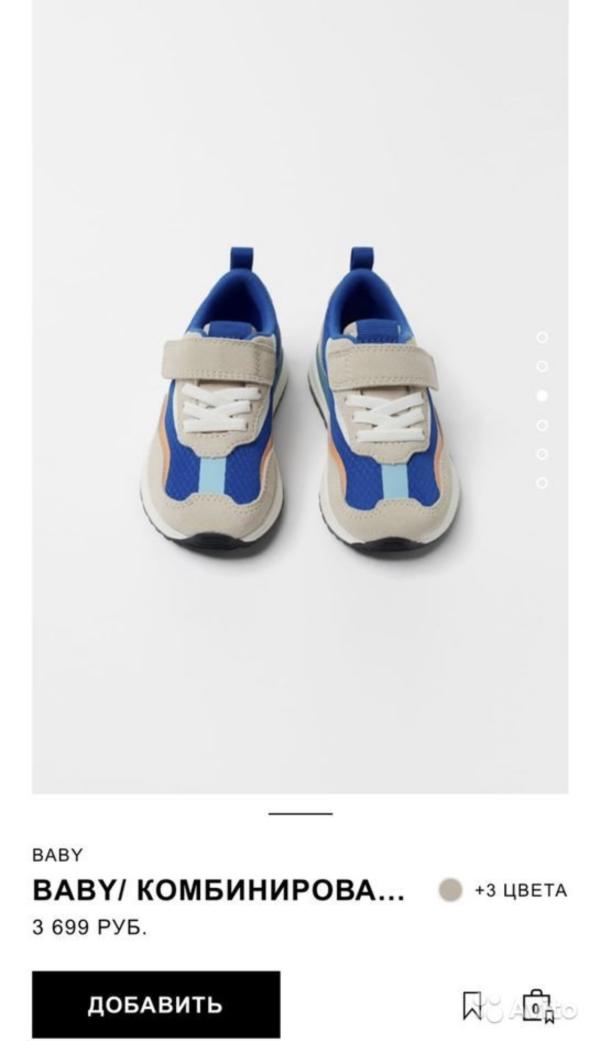Tap the ДОБАВИТЬ button to add to the bag
Viewport: 600px width, 1041px height.
[156, 1004]
